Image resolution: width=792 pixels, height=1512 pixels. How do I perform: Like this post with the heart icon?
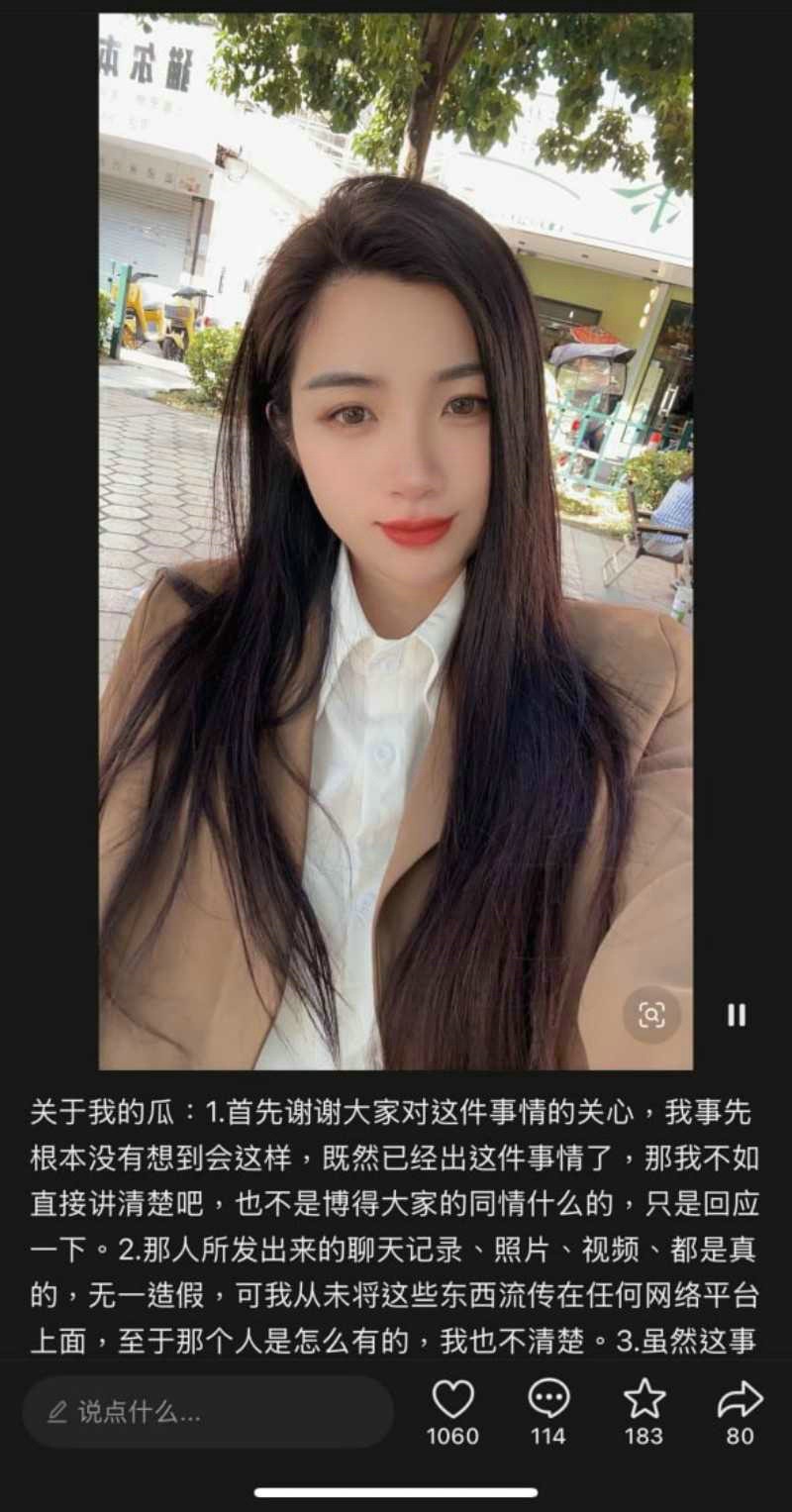(x=453, y=1400)
